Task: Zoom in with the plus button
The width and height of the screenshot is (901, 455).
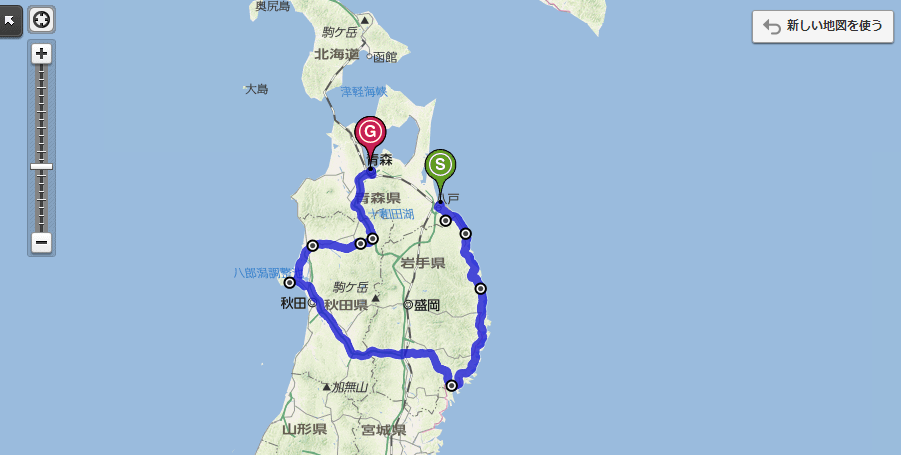Action: click(x=42, y=54)
